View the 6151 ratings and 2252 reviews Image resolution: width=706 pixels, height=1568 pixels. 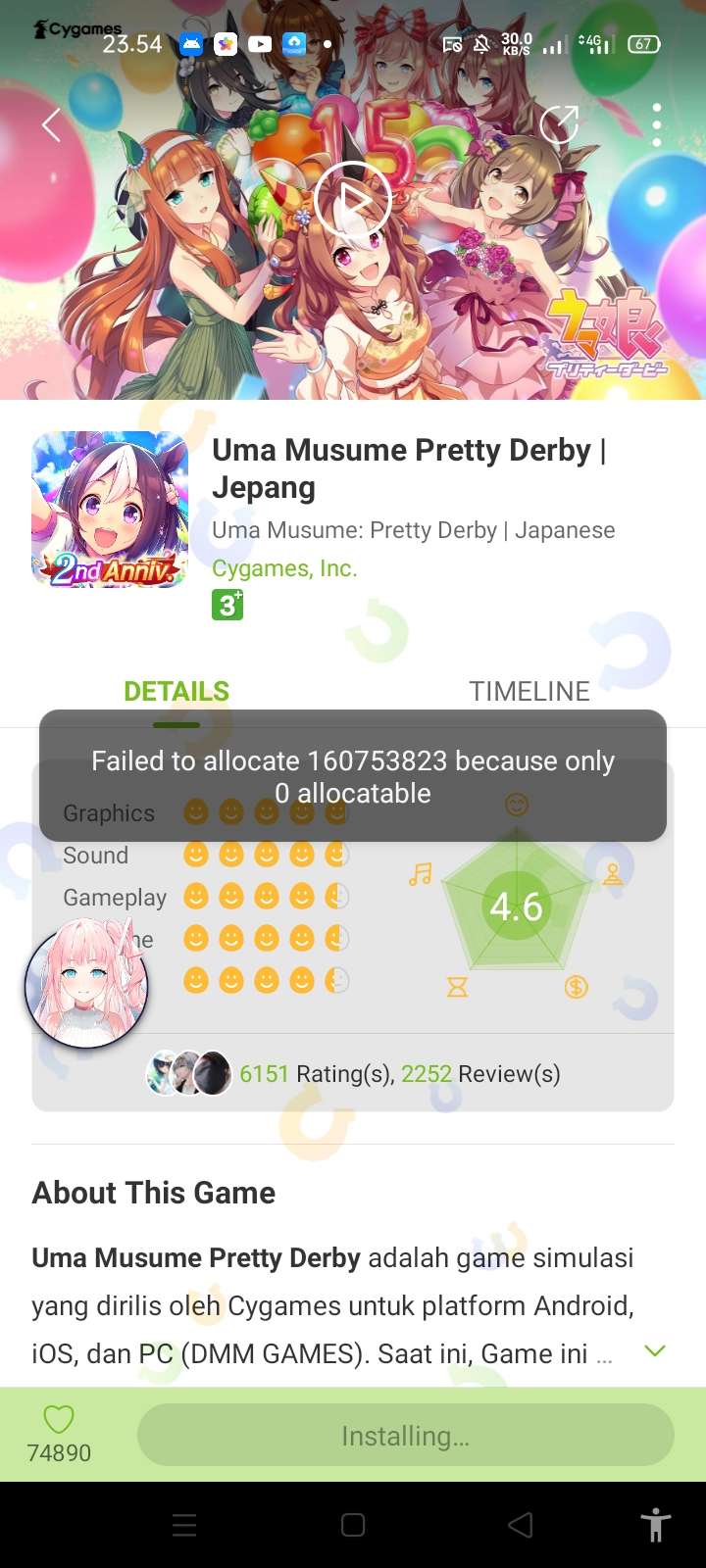pyautogui.click(x=399, y=1074)
